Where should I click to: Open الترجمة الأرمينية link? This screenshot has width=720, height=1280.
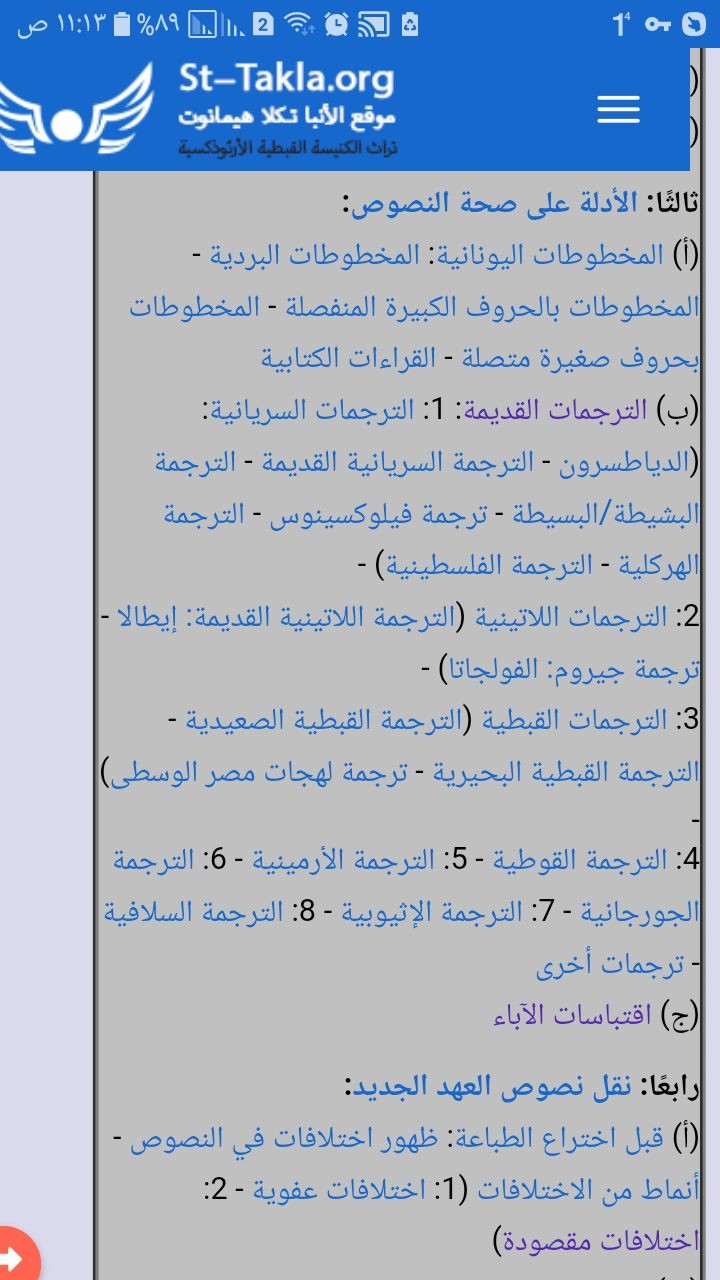click(341, 860)
